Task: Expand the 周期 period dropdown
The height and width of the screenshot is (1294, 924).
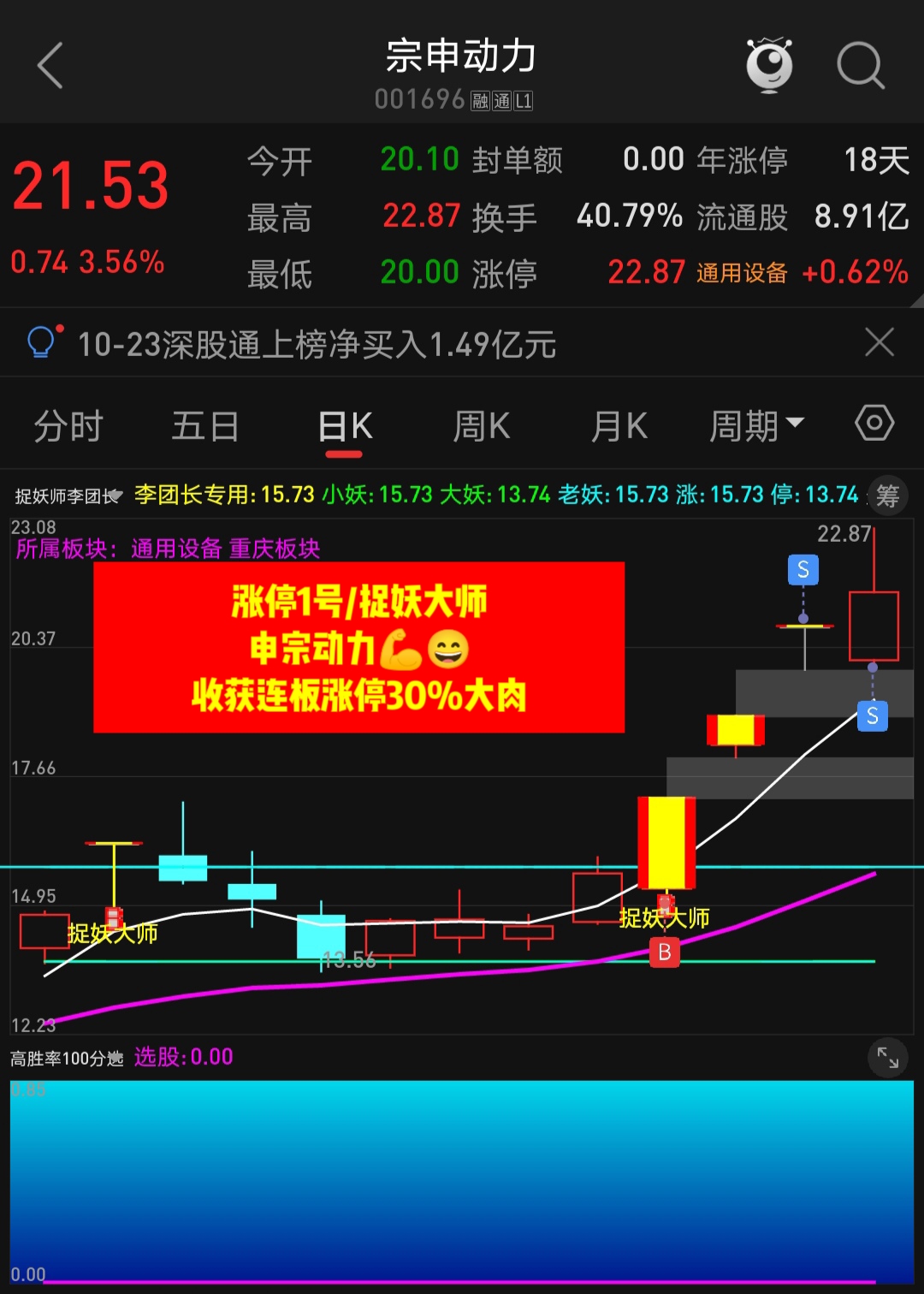Action: pyautogui.click(x=756, y=425)
